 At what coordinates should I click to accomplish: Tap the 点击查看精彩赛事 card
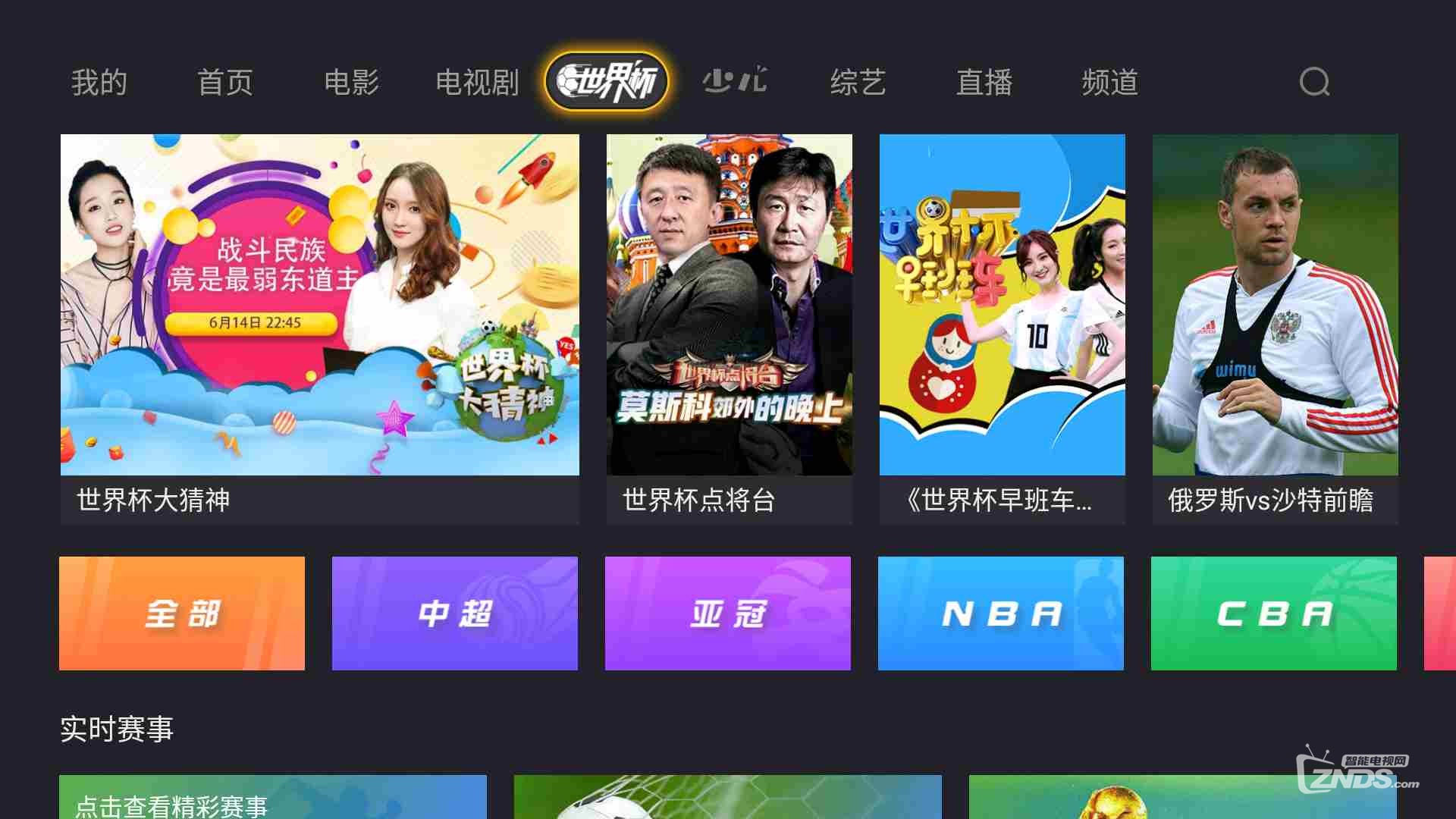click(x=273, y=798)
